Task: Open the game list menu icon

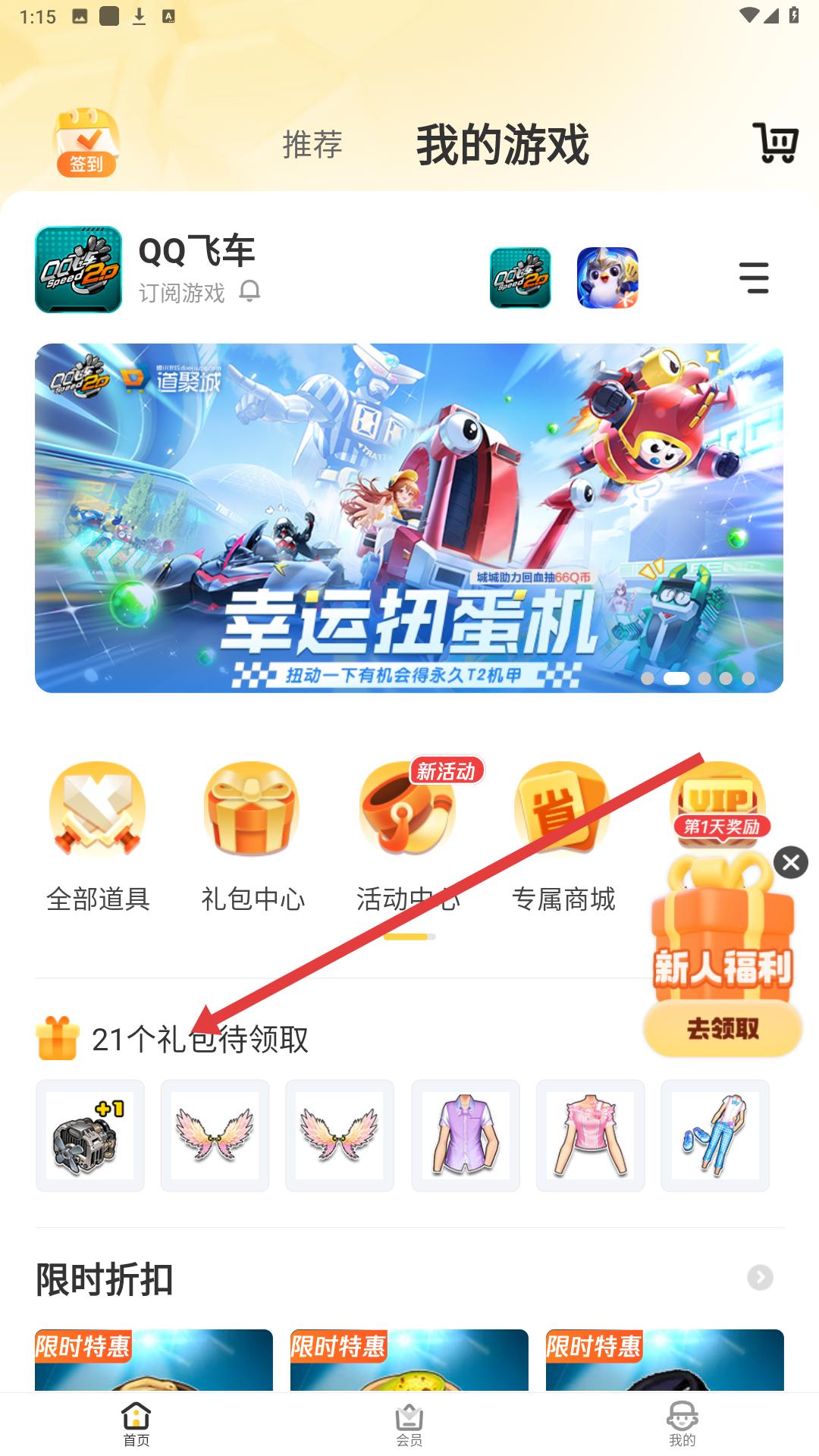Action: click(x=754, y=278)
